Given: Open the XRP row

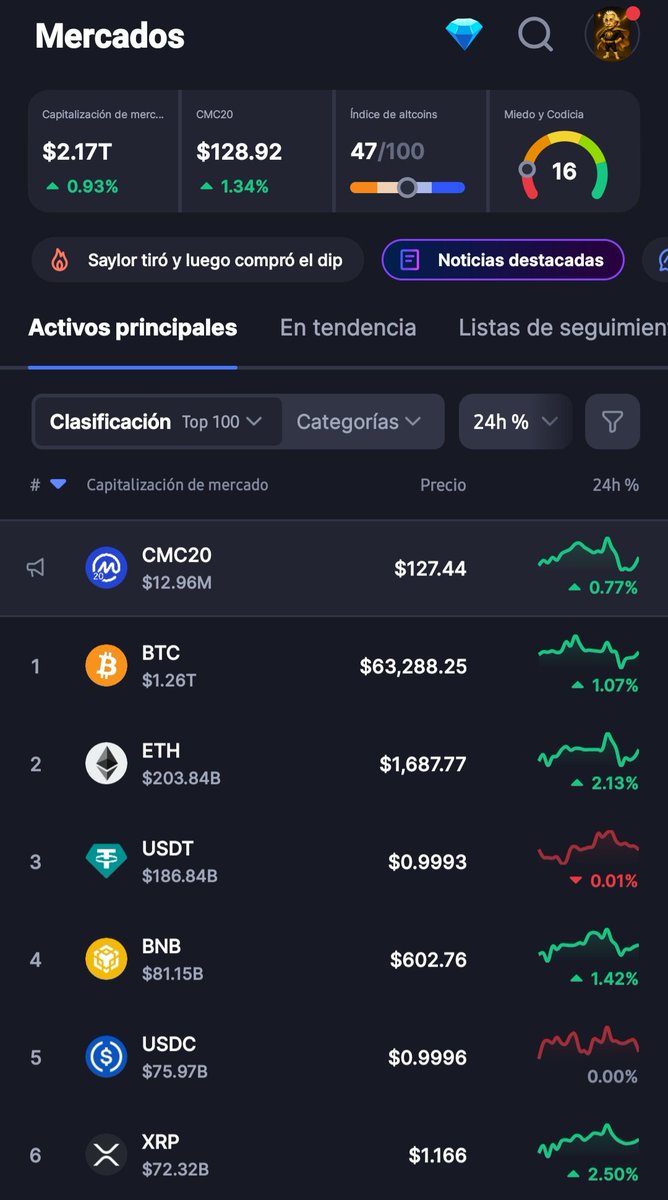Looking at the screenshot, I should (x=334, y=1155).
